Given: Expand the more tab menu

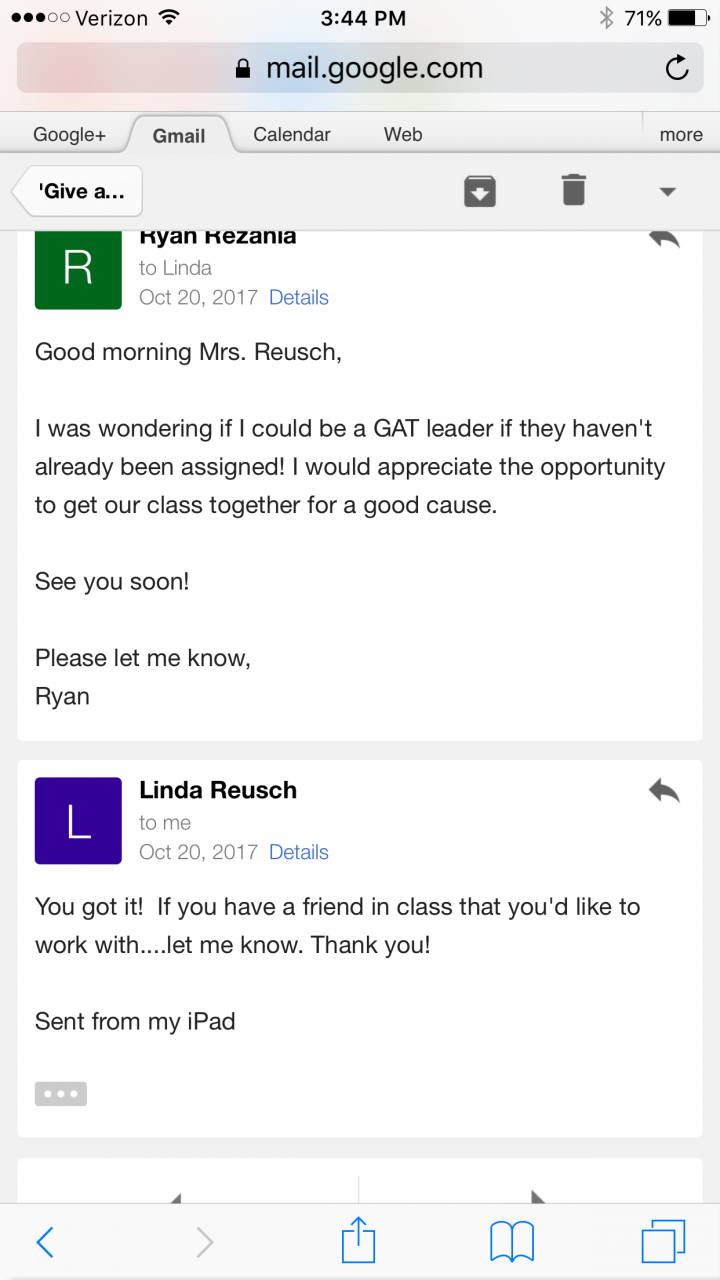Looking at the screenshot, I should tap(681, 135).
